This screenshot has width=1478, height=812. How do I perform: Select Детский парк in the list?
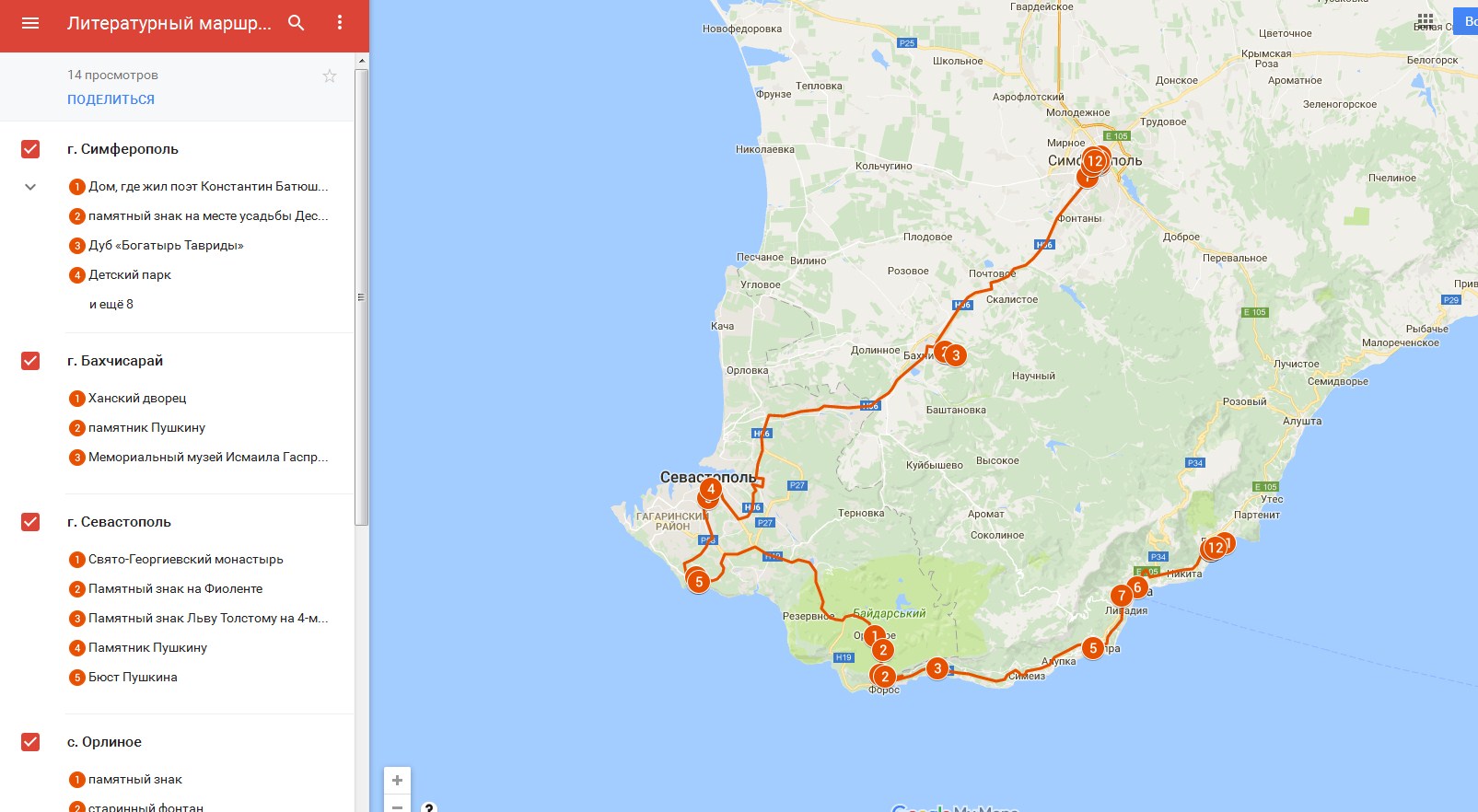pos(130,275)
